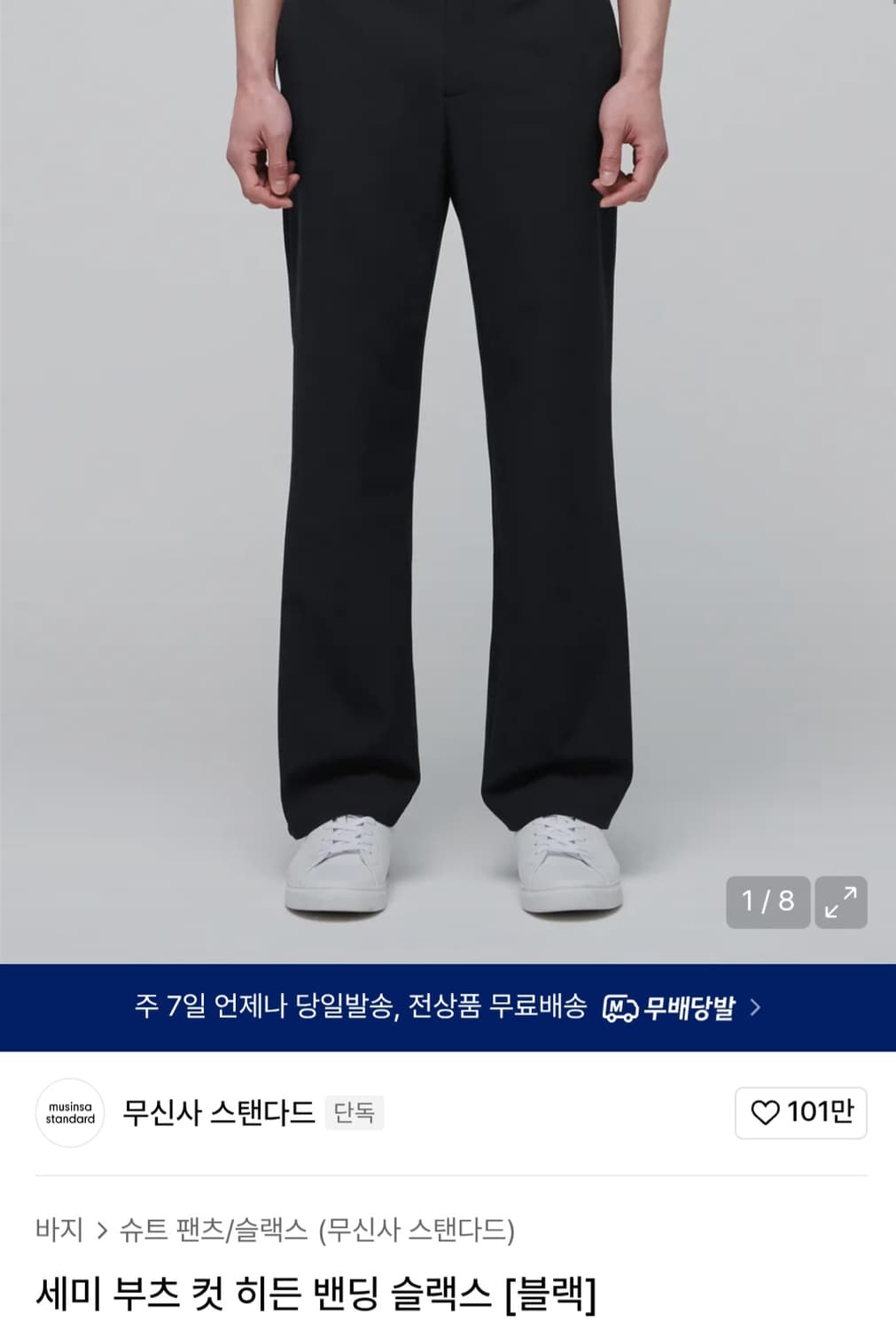The image size is (896, 1330).
Task: Tap the truck icon in the blue banner
Action: point(622,1005)
